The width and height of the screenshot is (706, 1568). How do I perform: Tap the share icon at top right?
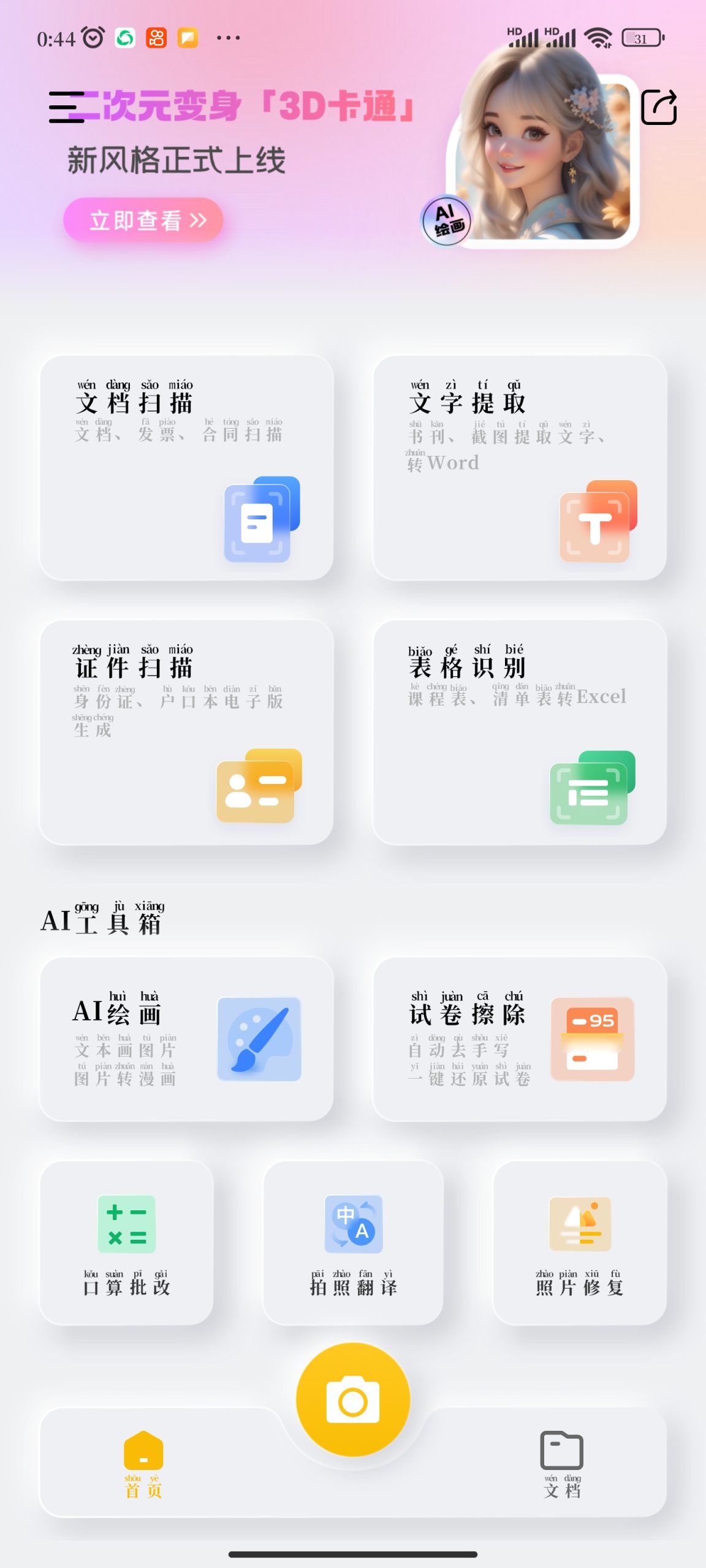[659, 107]
